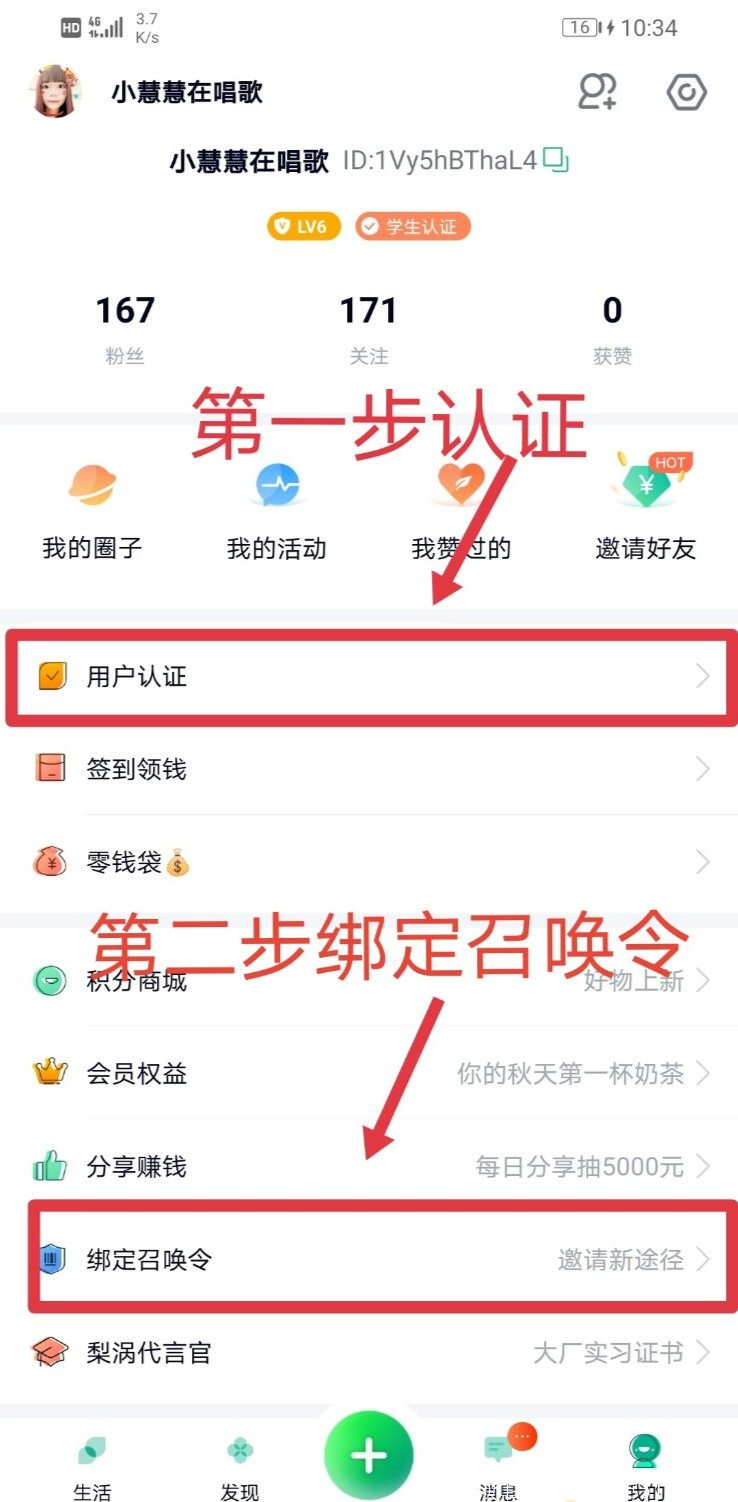Open 零钱袋 wallet
The image size is (738, 1502).
(x=368, y=862)
